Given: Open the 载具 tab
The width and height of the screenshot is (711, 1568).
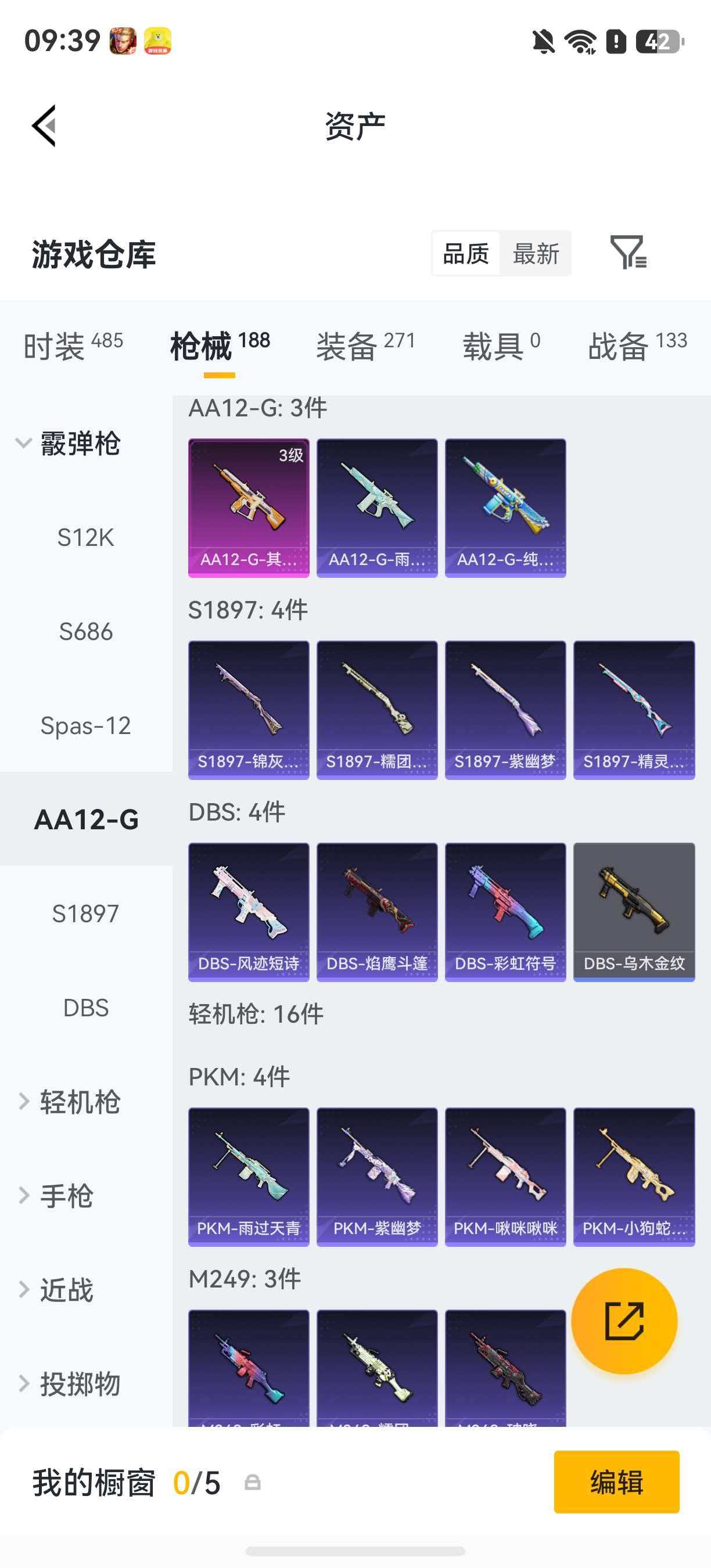Looking at the screenshot, I should [501, 346].
